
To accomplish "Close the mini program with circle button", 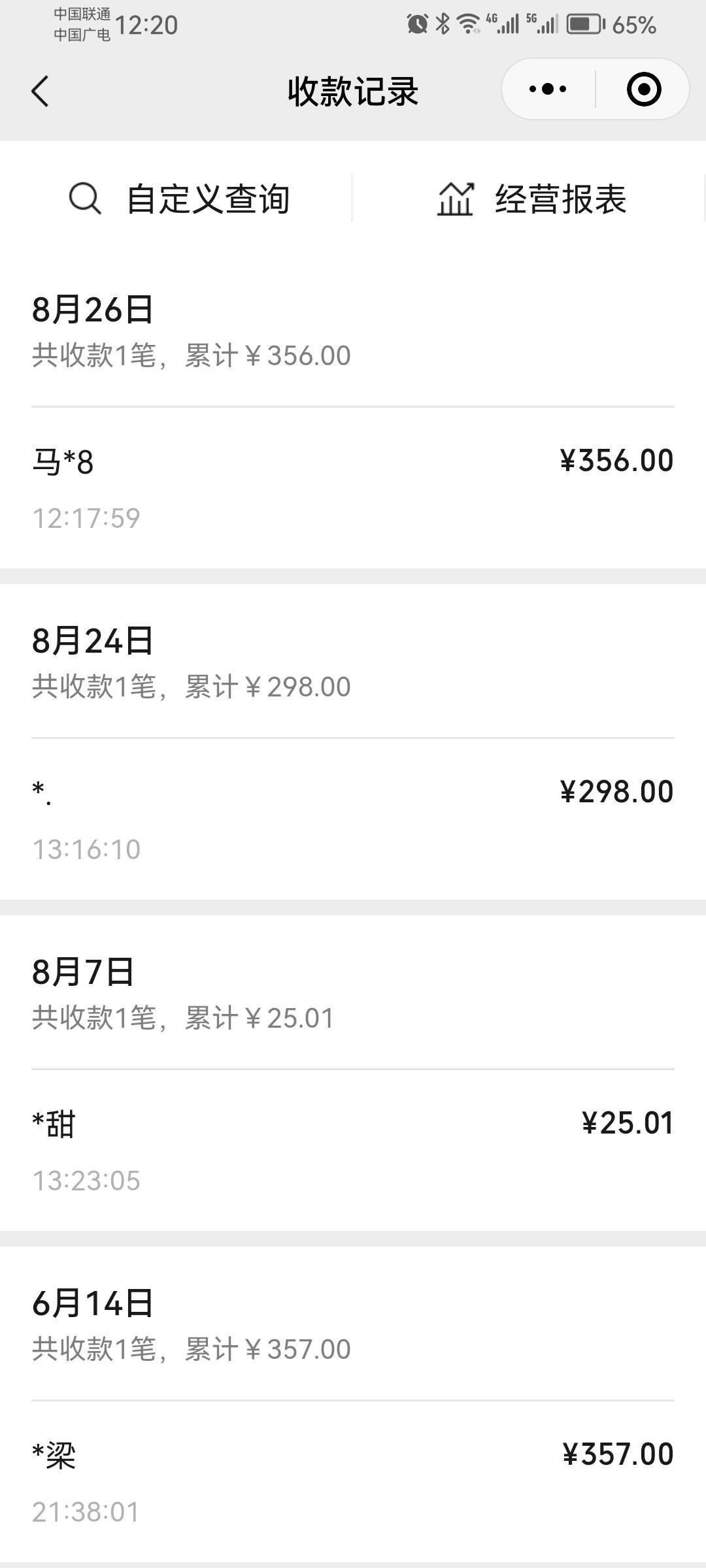I will pos(644,89).
